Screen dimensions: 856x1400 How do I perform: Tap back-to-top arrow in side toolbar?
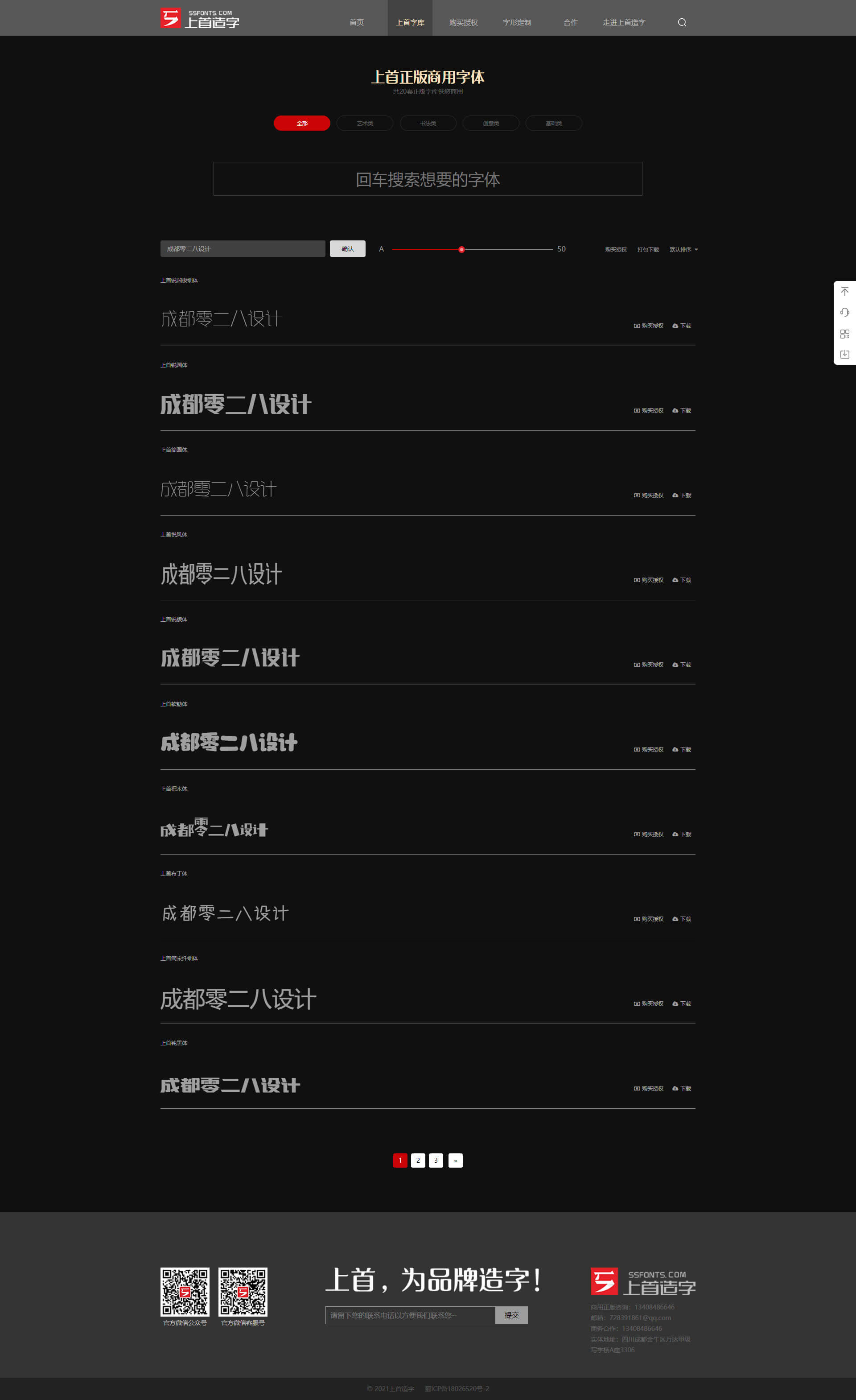click(x=844, y=292)
